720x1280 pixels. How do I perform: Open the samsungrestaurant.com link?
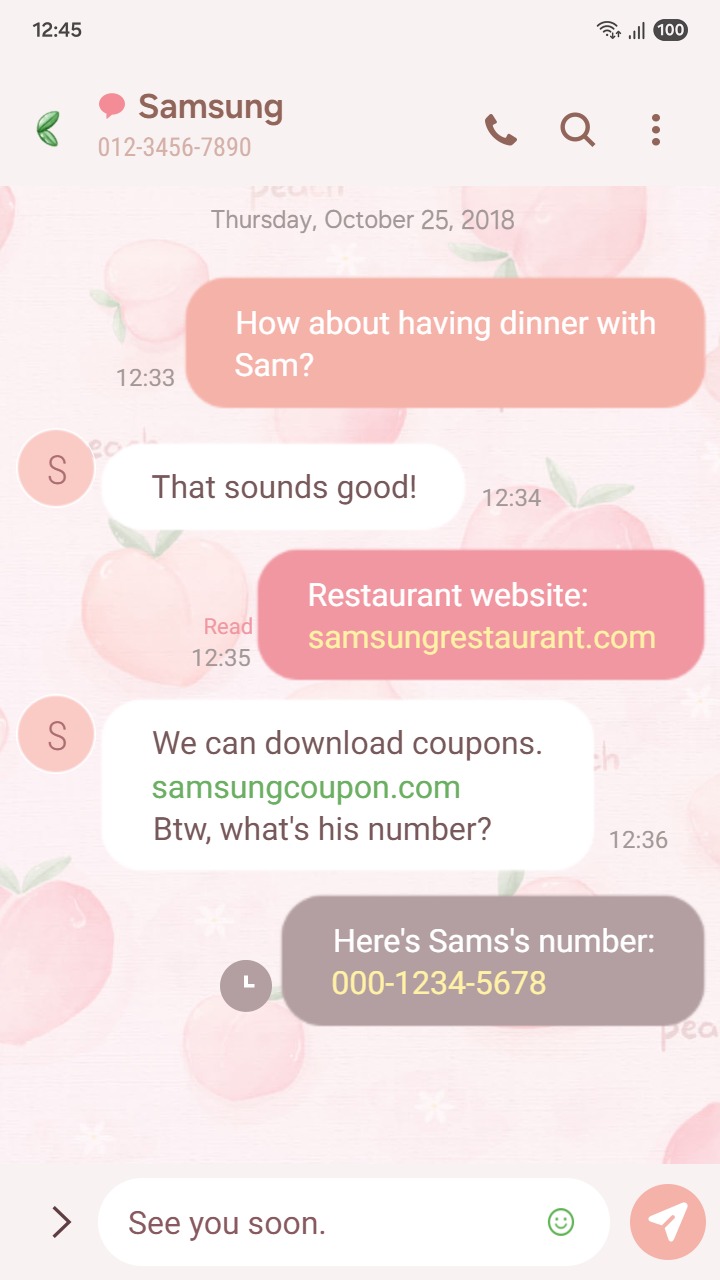point(481,637)
